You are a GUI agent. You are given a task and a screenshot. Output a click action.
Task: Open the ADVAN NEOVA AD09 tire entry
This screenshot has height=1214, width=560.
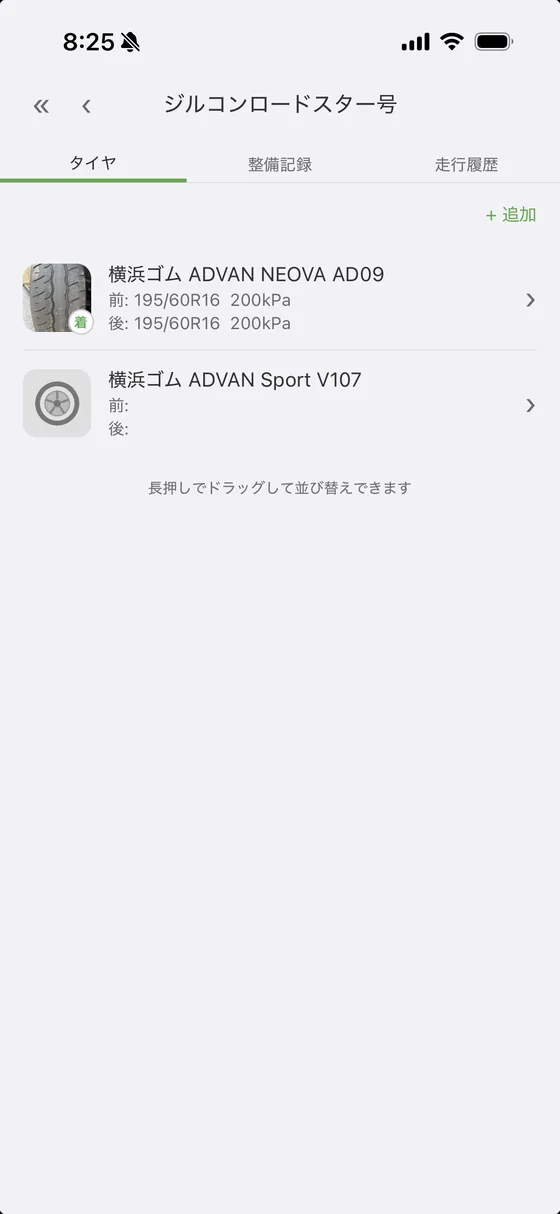280,298
